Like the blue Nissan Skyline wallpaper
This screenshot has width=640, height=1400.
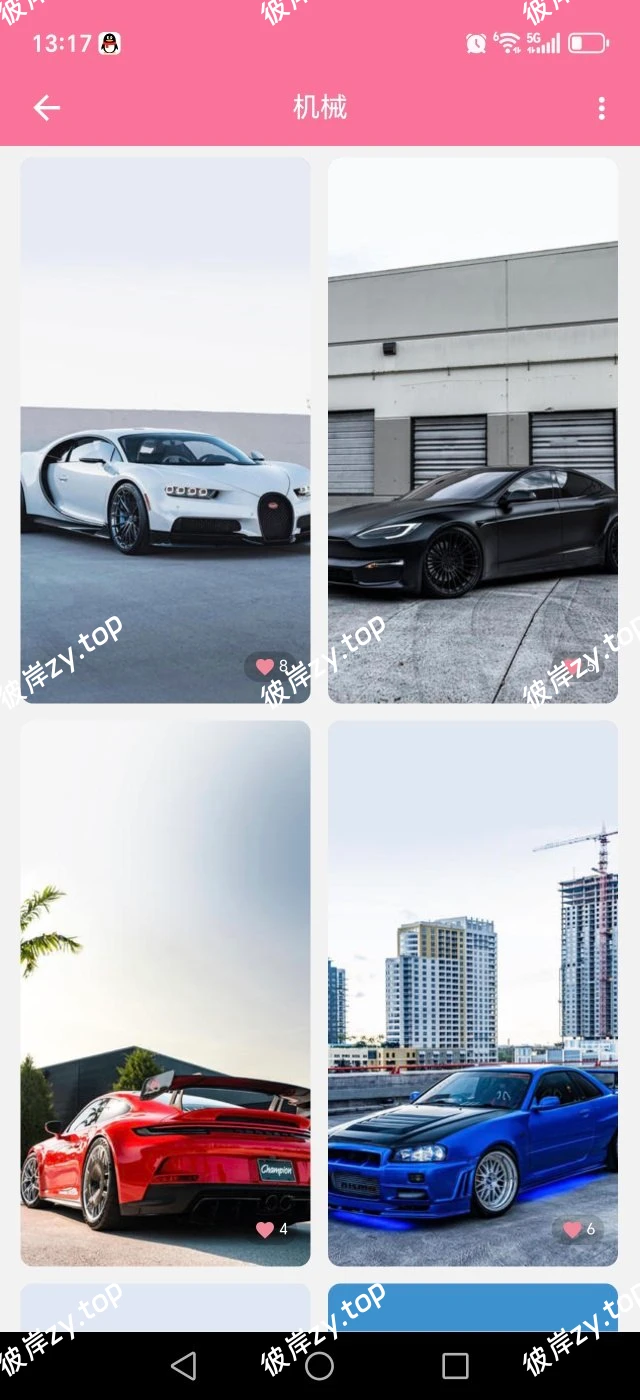coord(572,1229)
